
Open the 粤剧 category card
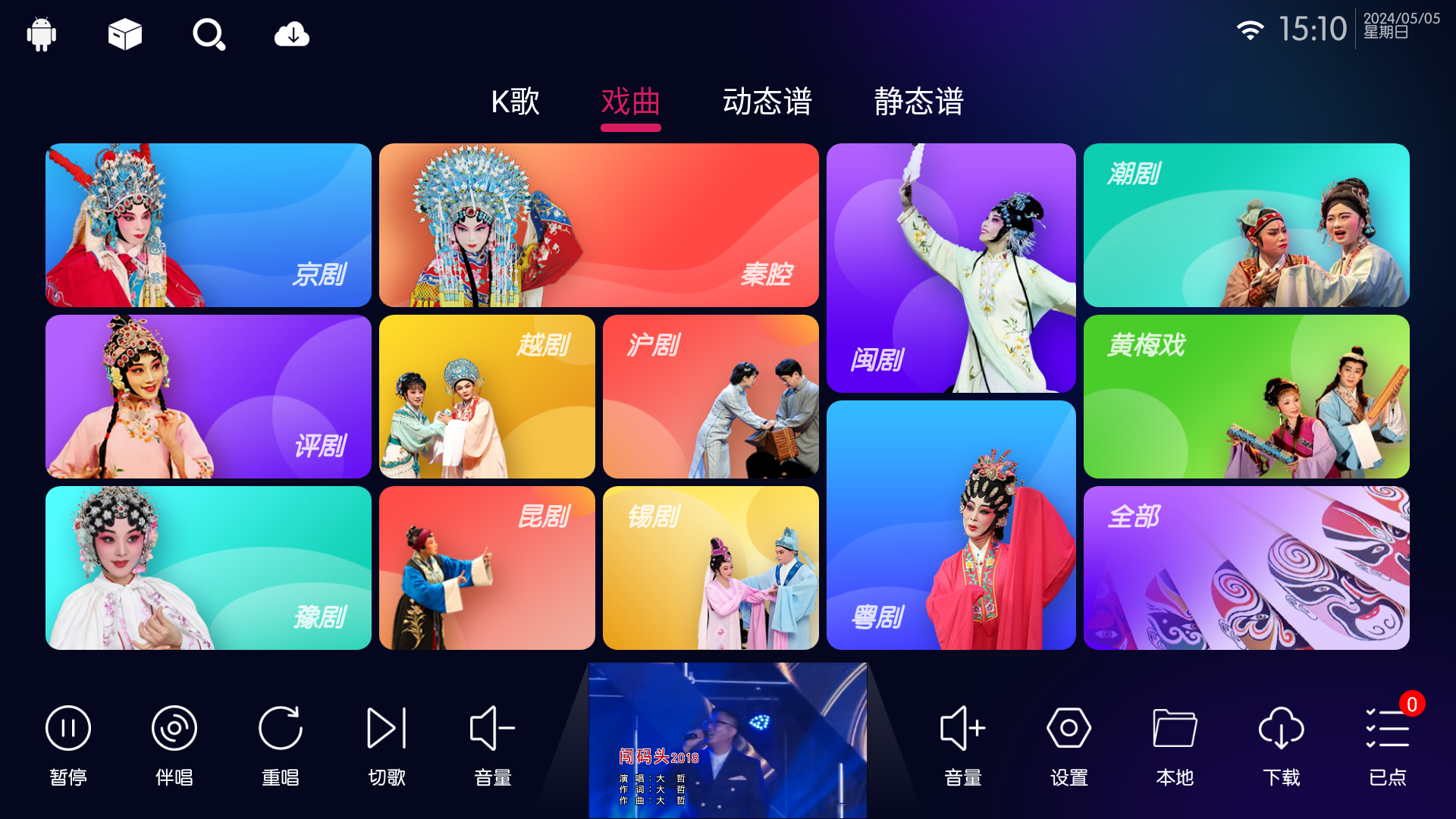(x=951, y=526)
